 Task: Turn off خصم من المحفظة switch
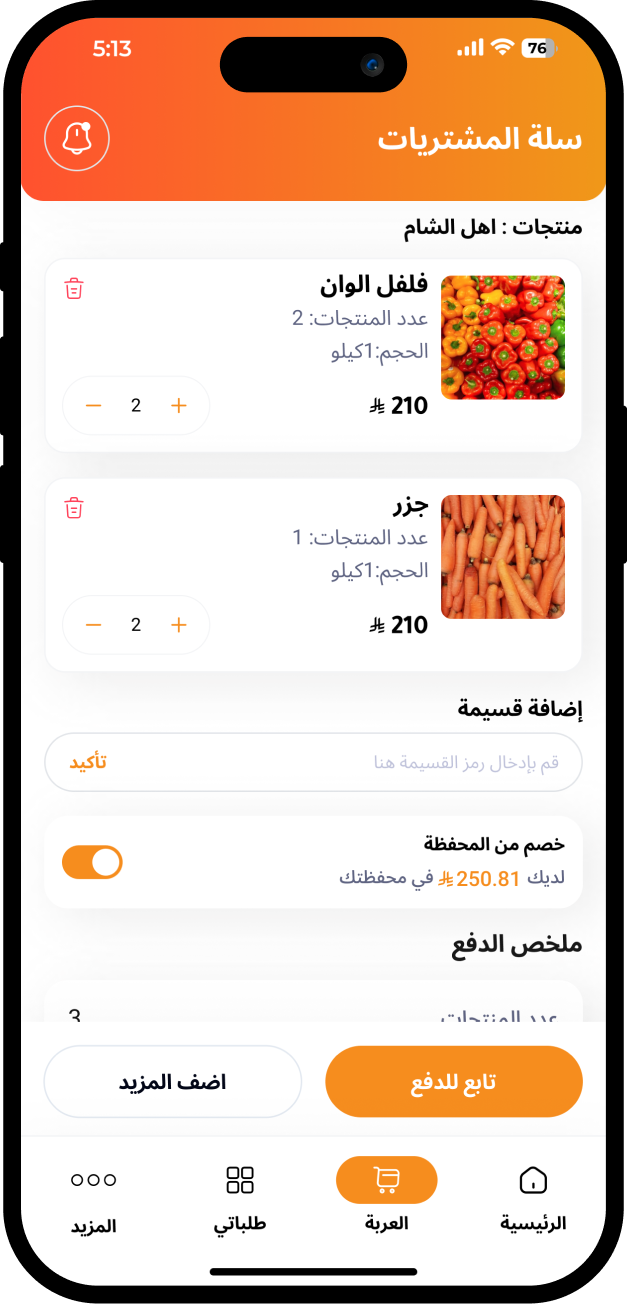[x=92, y=862]
